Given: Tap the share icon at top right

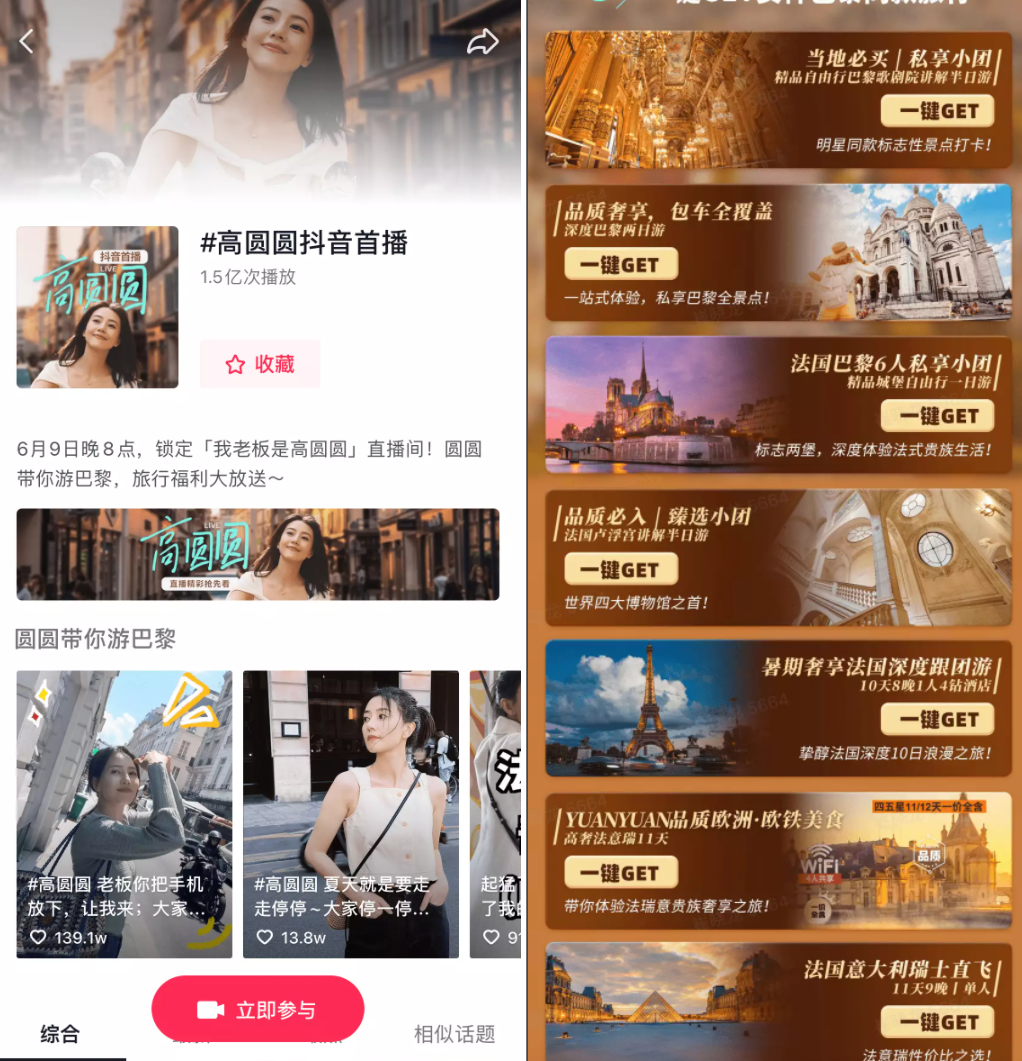Looking at the screenshot, I should (483, 41).
